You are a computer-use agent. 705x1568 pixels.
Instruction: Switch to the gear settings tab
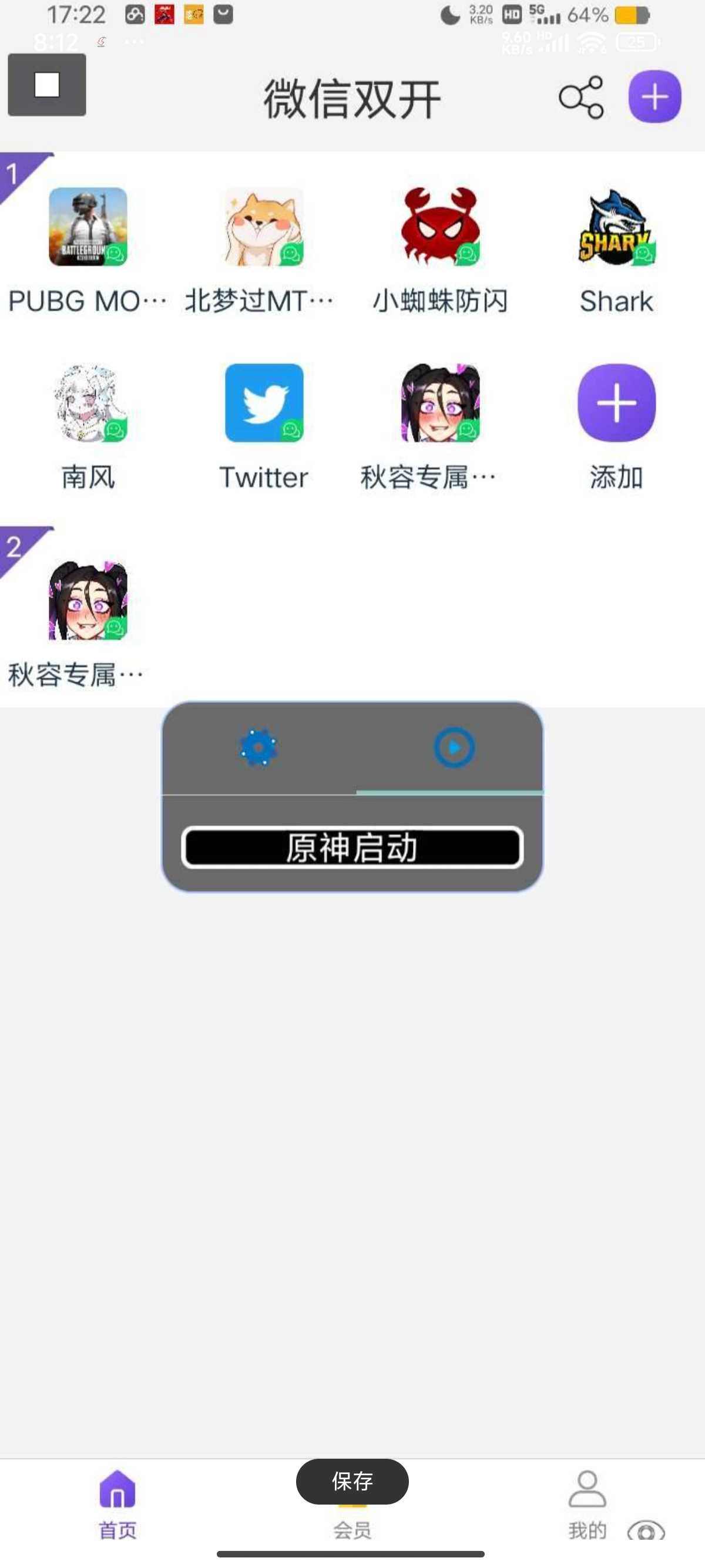pyautogui.click(x=258, y=748)
